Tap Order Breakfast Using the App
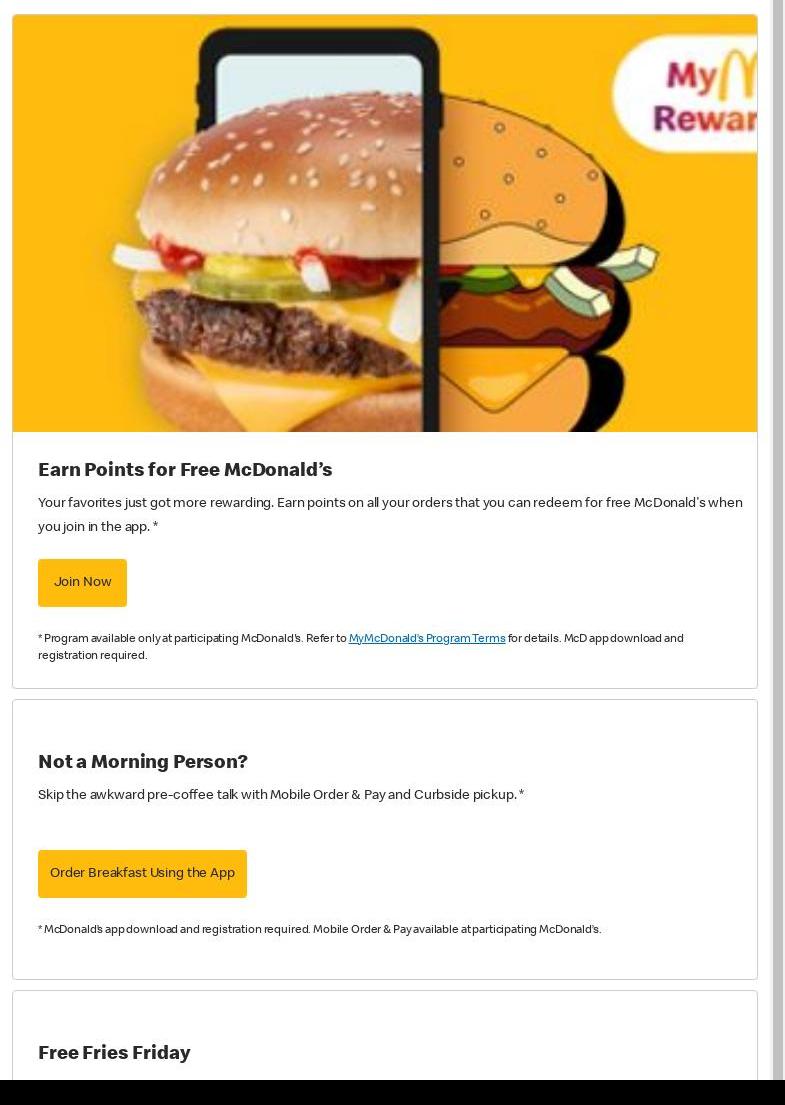The image size is (785, 1105). pos(142,873)
